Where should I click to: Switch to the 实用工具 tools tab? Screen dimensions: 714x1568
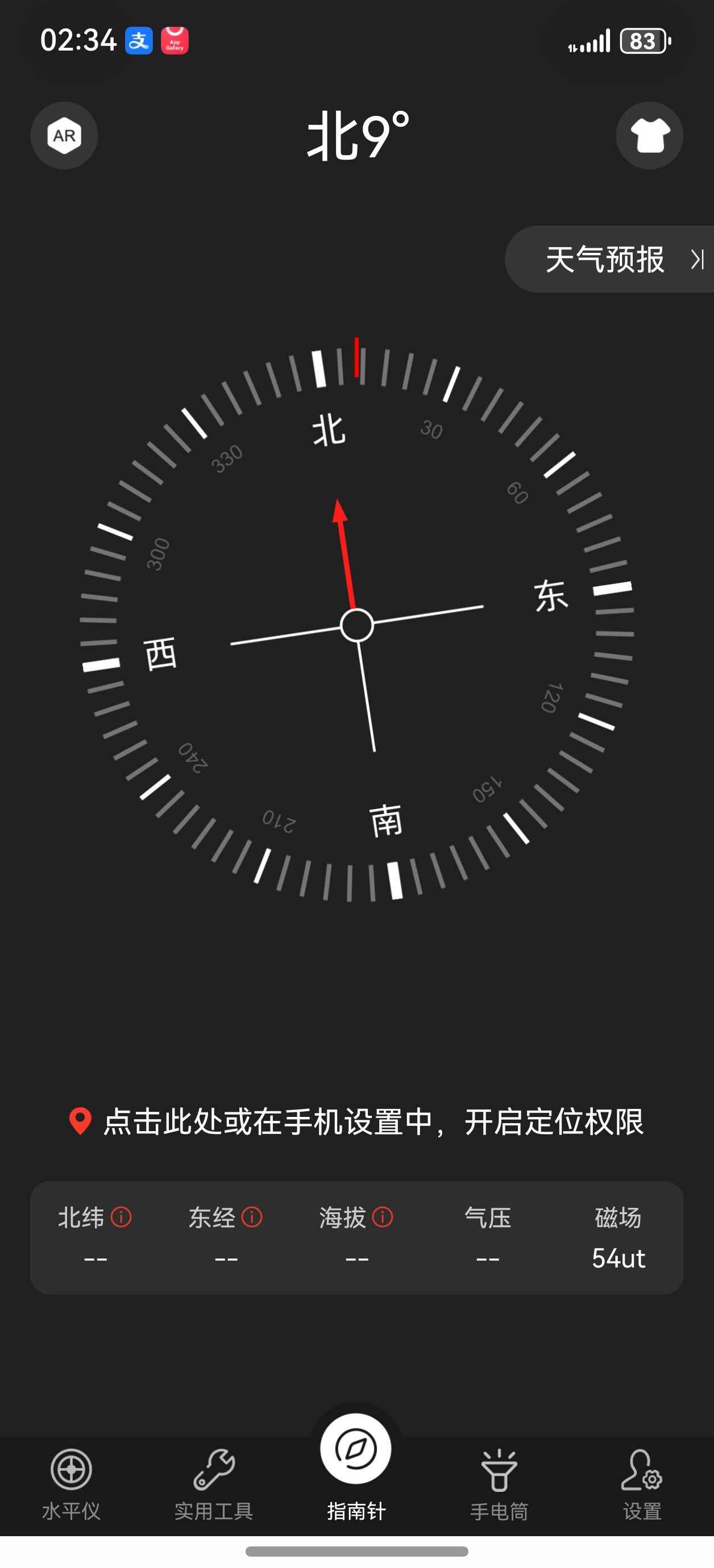[x=214, y=1484]
